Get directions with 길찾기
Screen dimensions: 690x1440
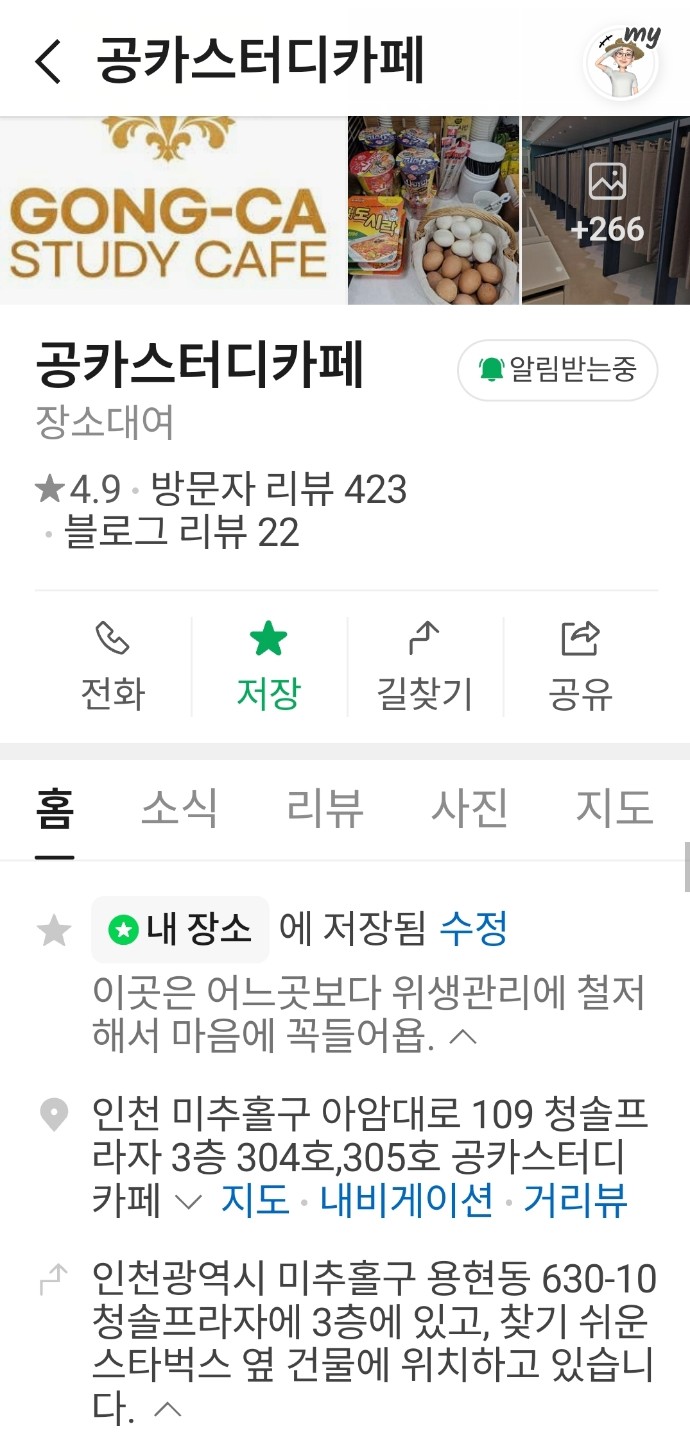(x=424, y=665)
